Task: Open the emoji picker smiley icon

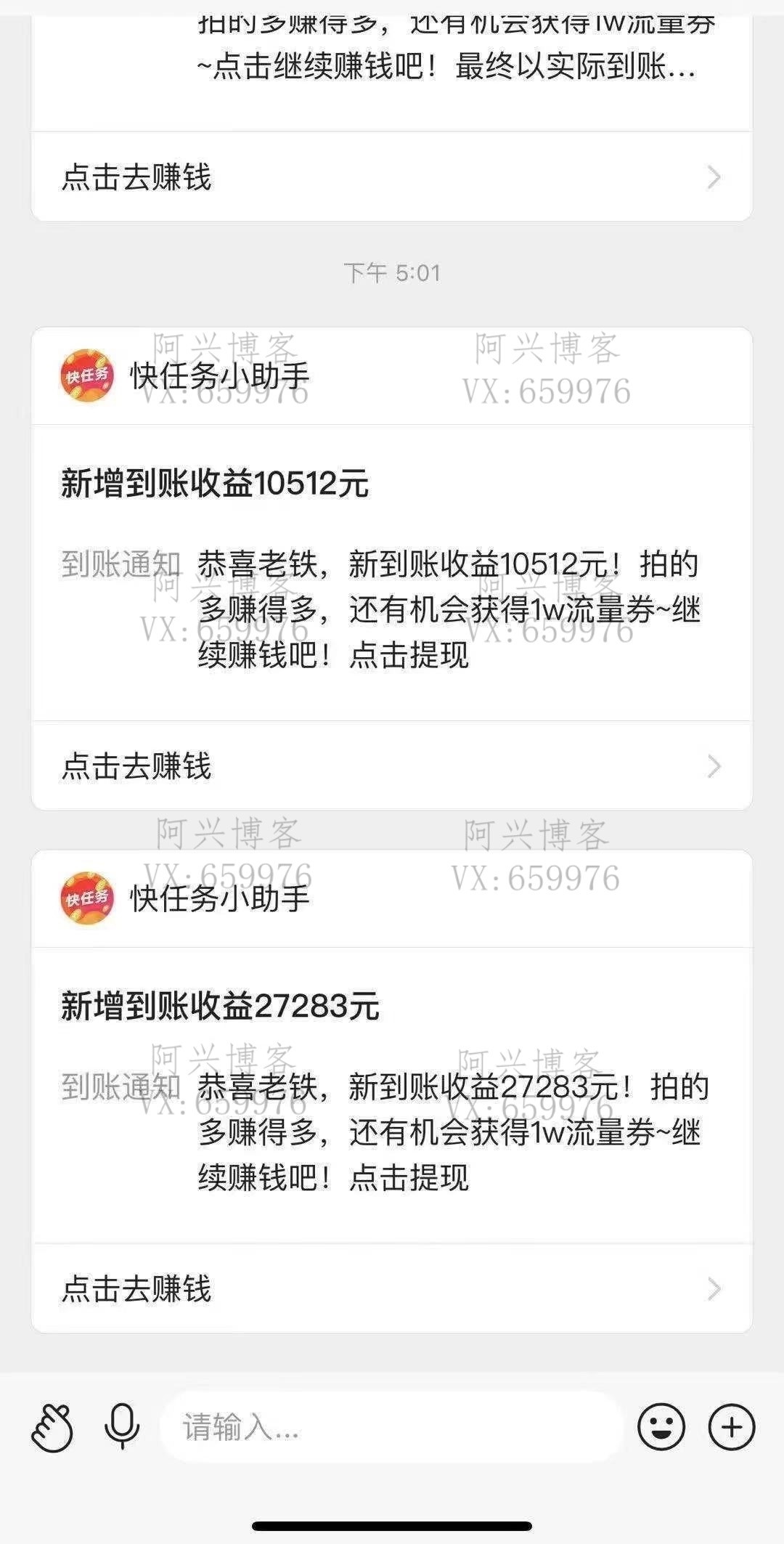Action: click(661, 1427)
